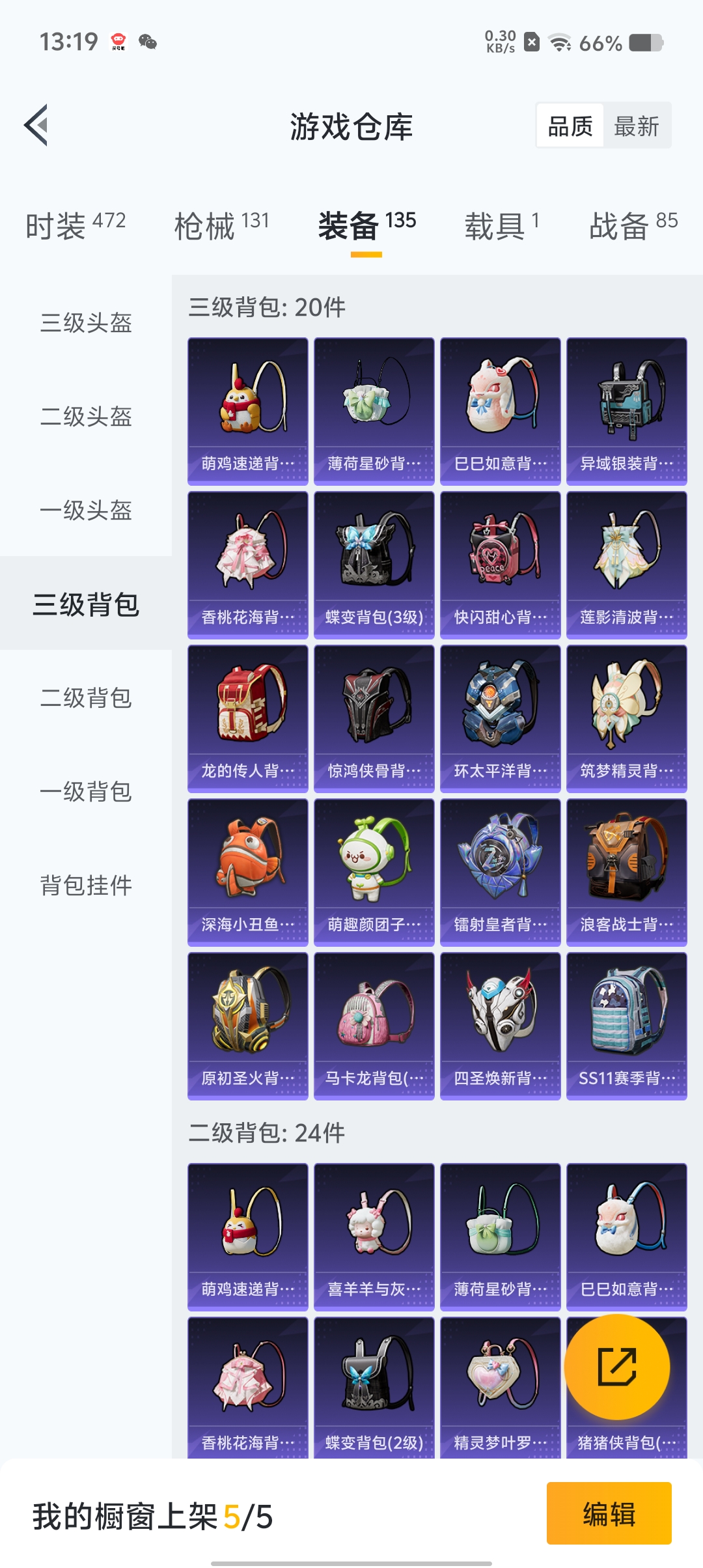Open 背包挂件 category
Image resolution: width=703 pixels, height=1568 pixels.
coord(86,885)
